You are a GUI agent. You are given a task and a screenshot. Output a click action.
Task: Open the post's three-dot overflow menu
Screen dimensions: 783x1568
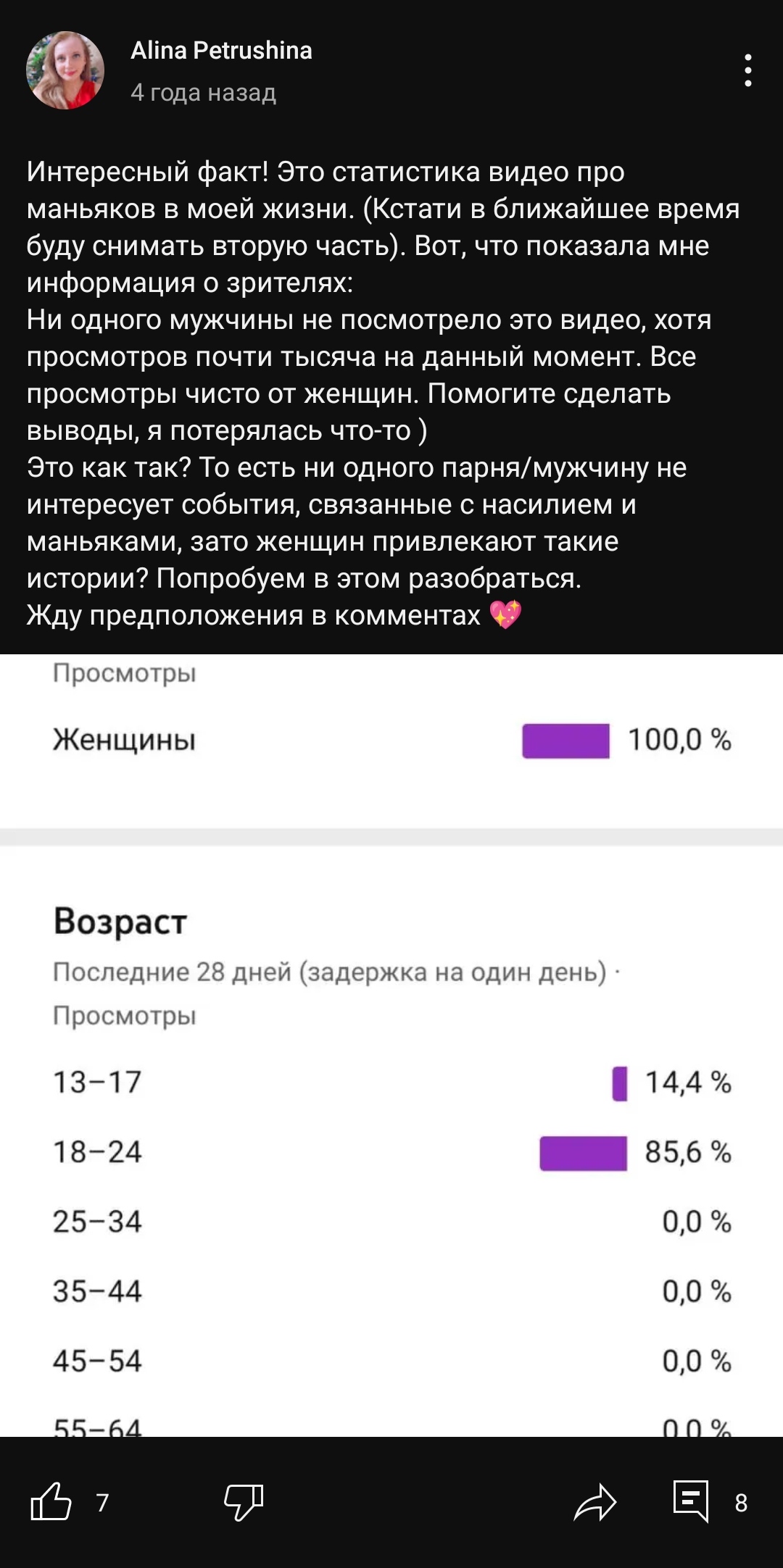(x=747, y=70)
